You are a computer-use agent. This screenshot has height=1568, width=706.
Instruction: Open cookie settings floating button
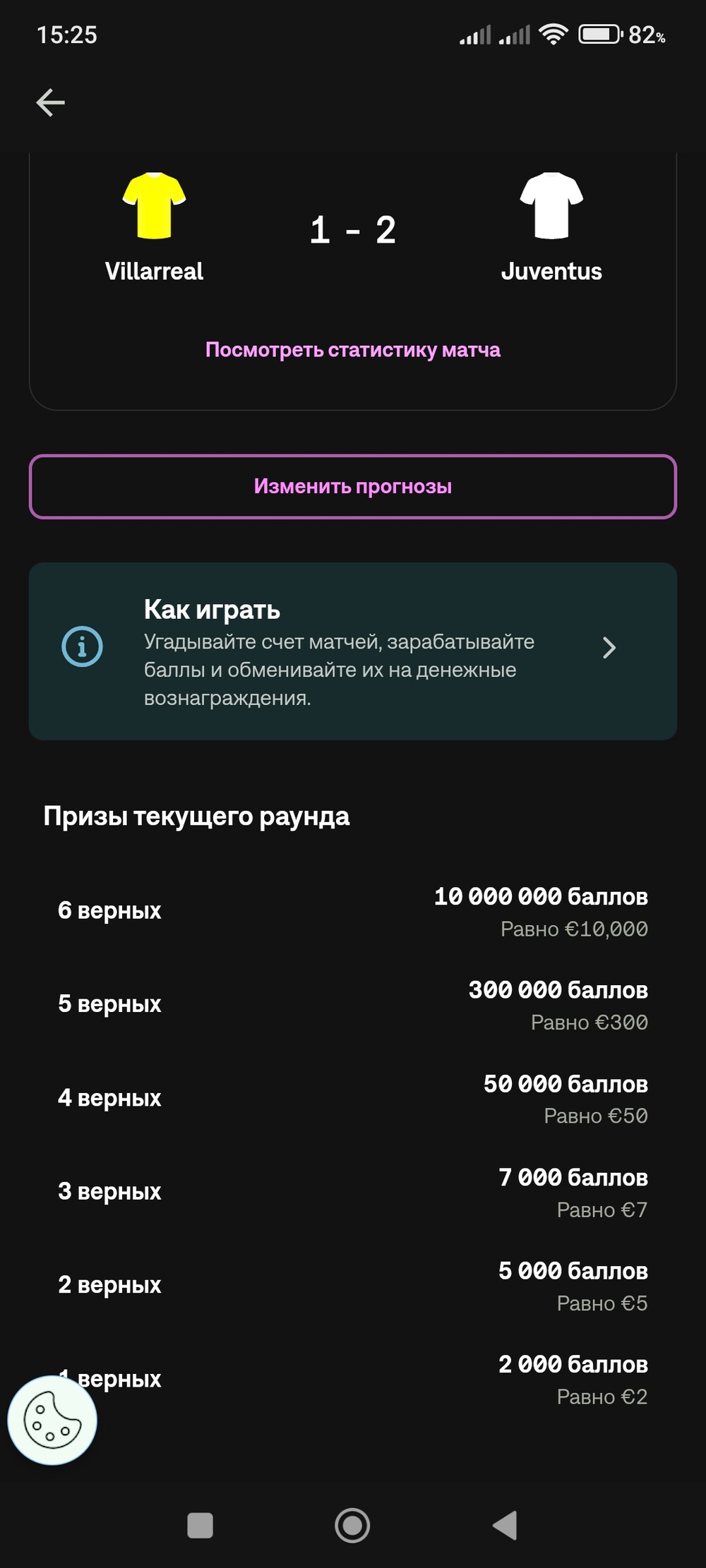point(52,1420)
